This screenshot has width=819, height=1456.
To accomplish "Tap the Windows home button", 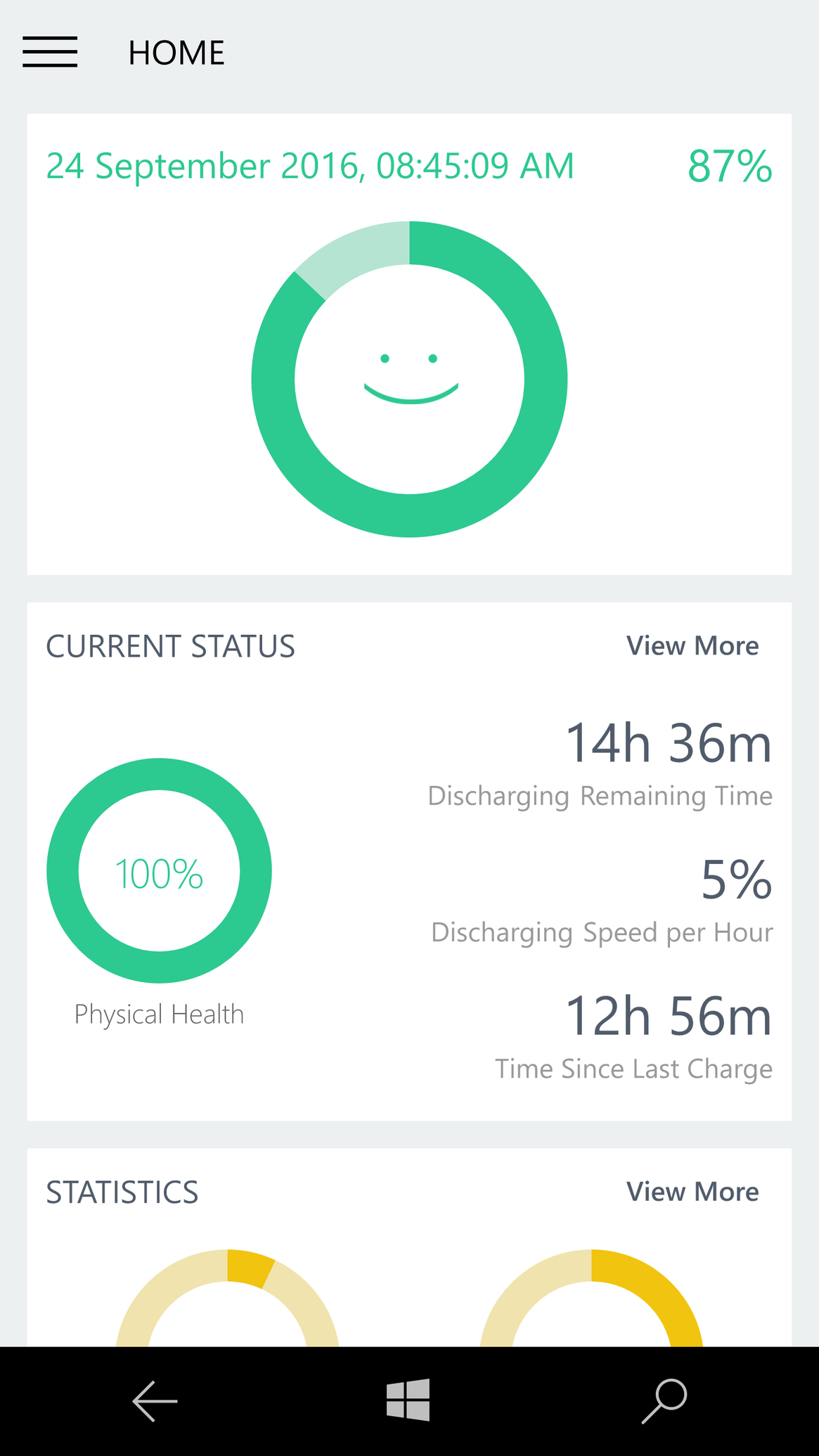I will click(x=408, y=1400).
